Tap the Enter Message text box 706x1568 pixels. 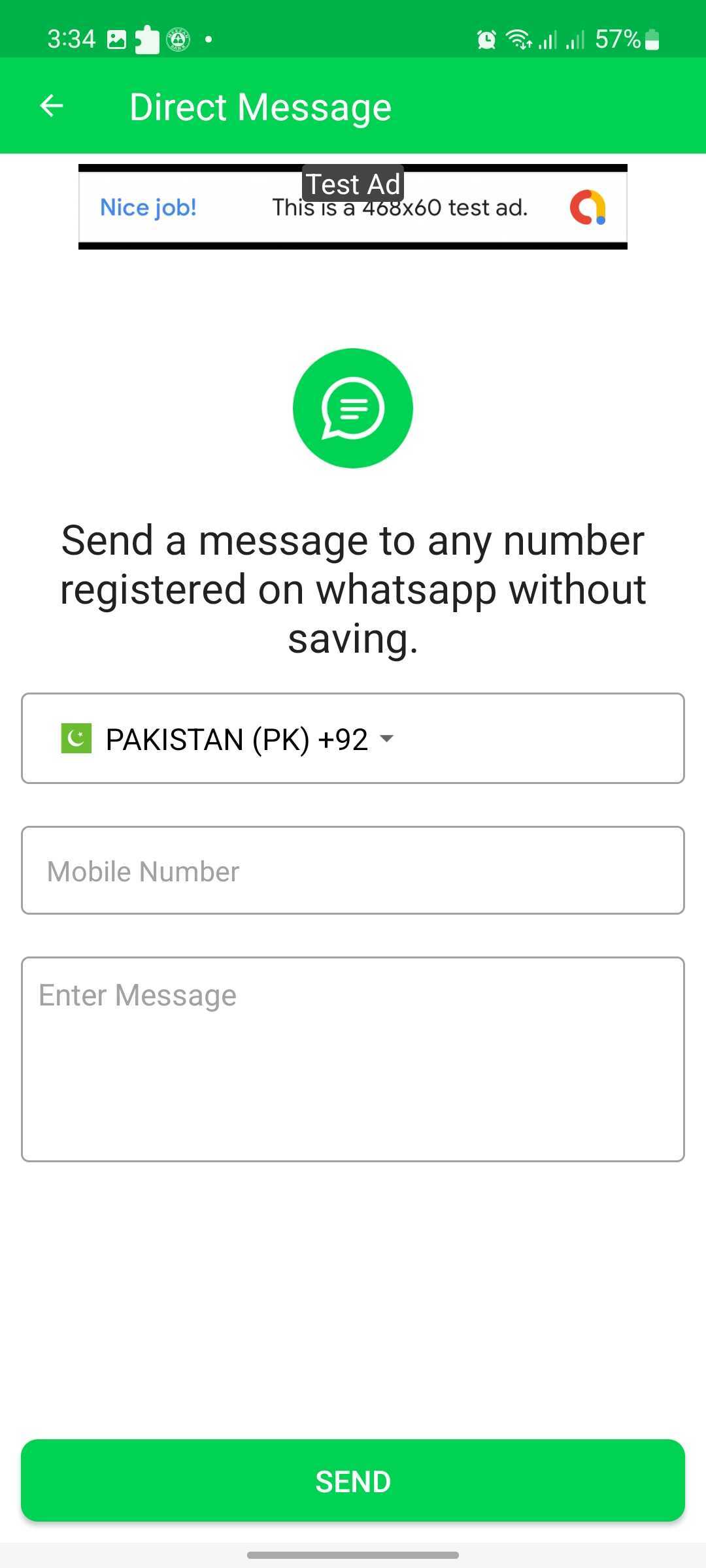click(x=353, y=1059)
